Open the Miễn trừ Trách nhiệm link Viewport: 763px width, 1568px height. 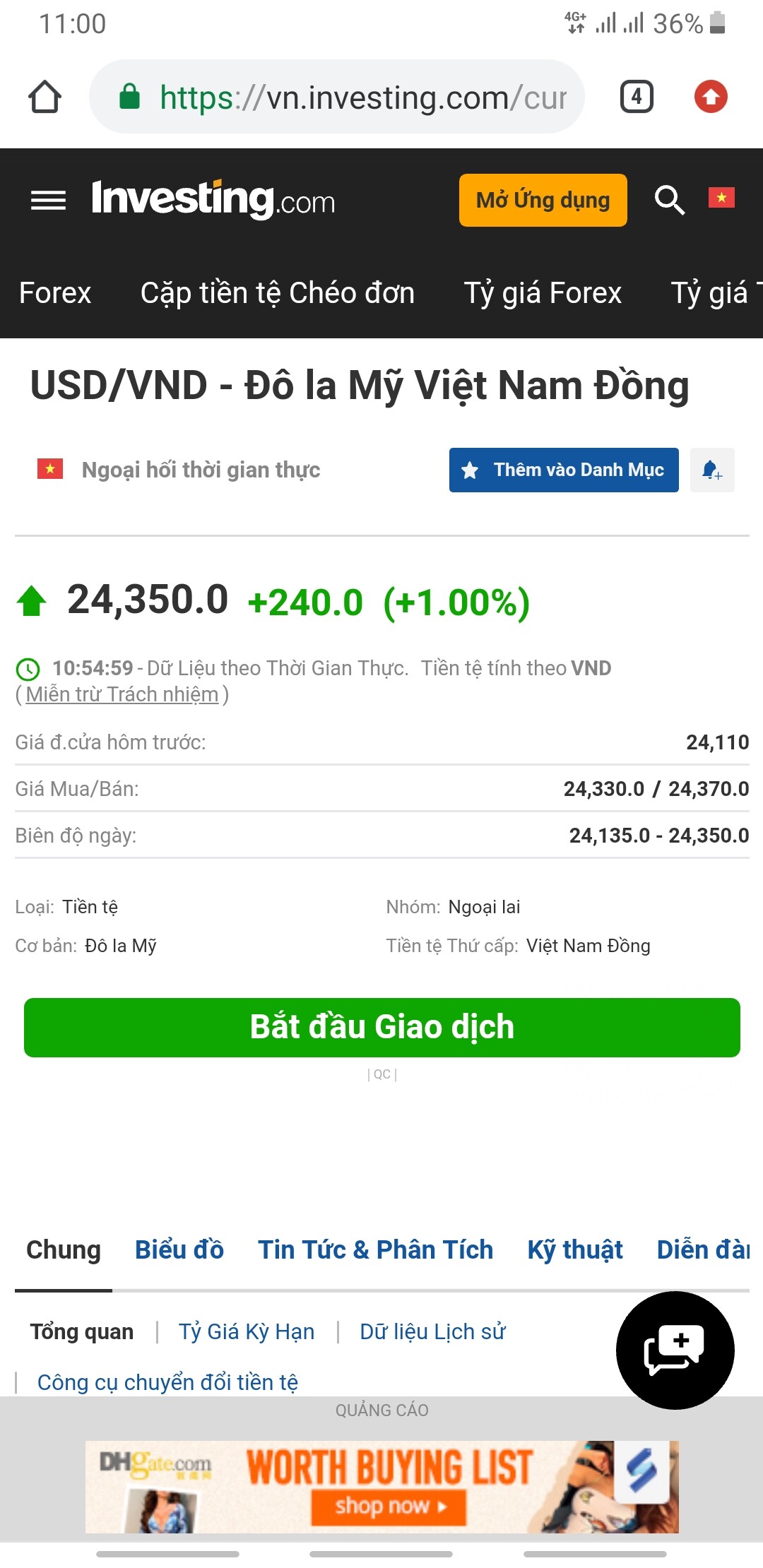(x=122, y=694)
